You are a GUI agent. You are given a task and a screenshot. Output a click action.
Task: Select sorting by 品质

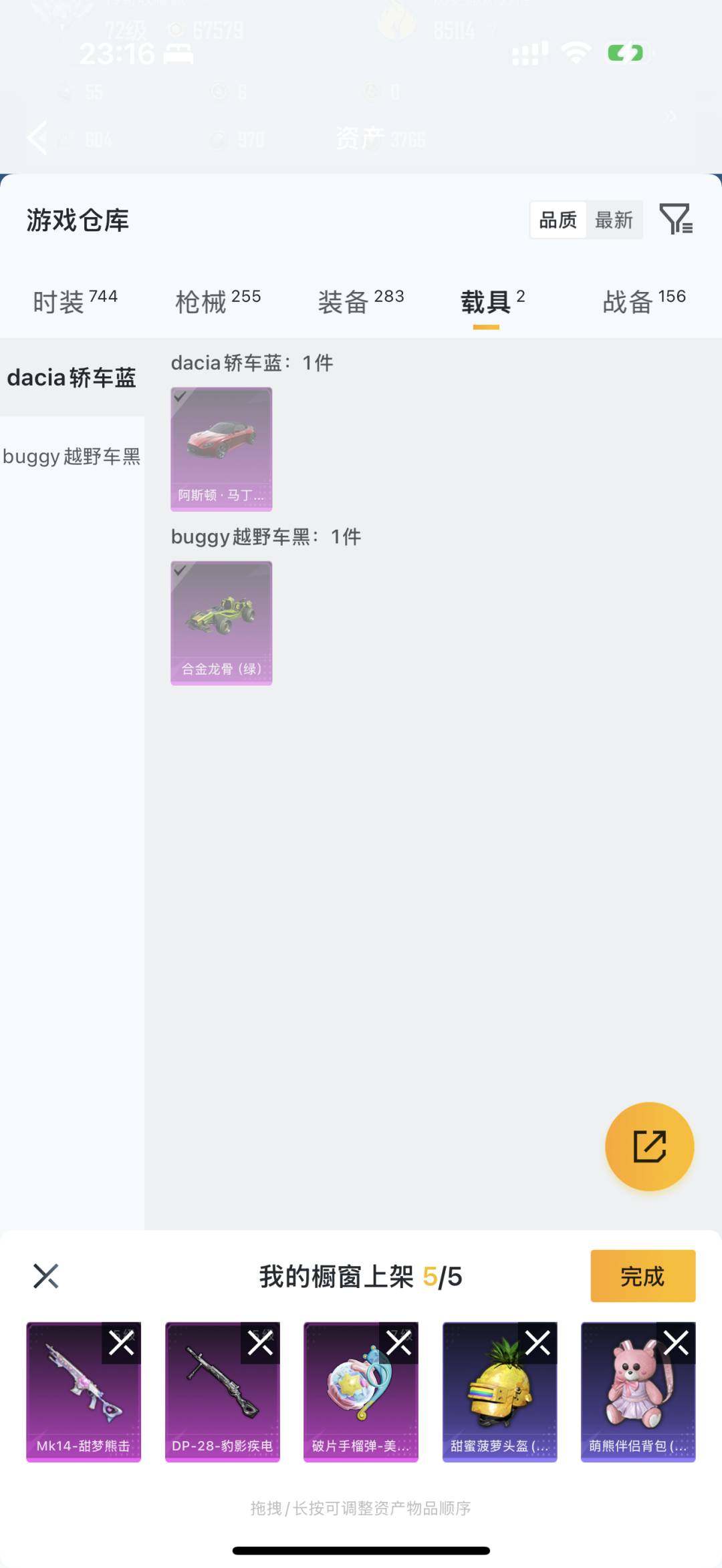pyautogui.click(x=558, y=220)
